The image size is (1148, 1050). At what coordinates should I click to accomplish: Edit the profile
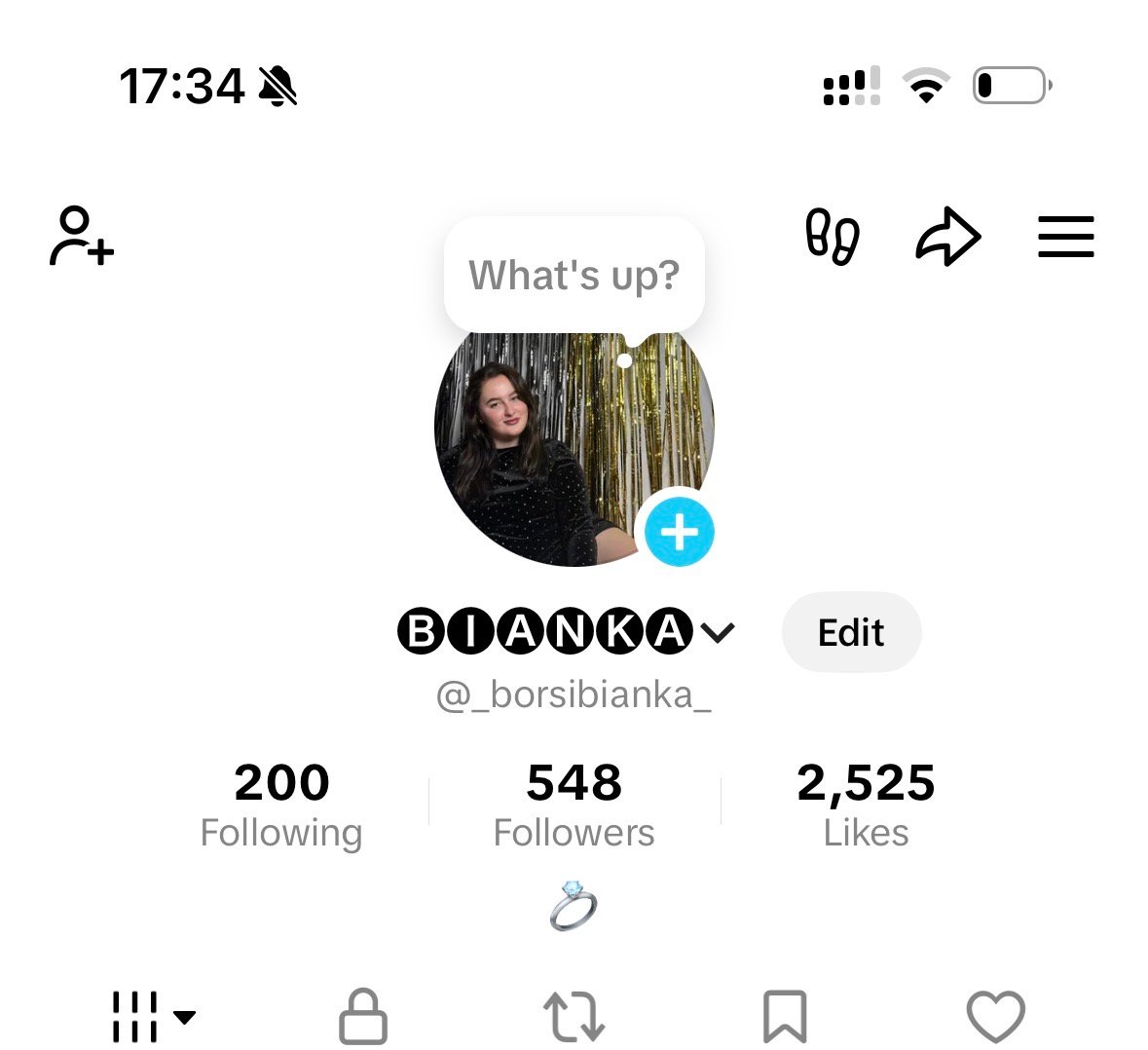pyautogui.click(x=851, y=632)
